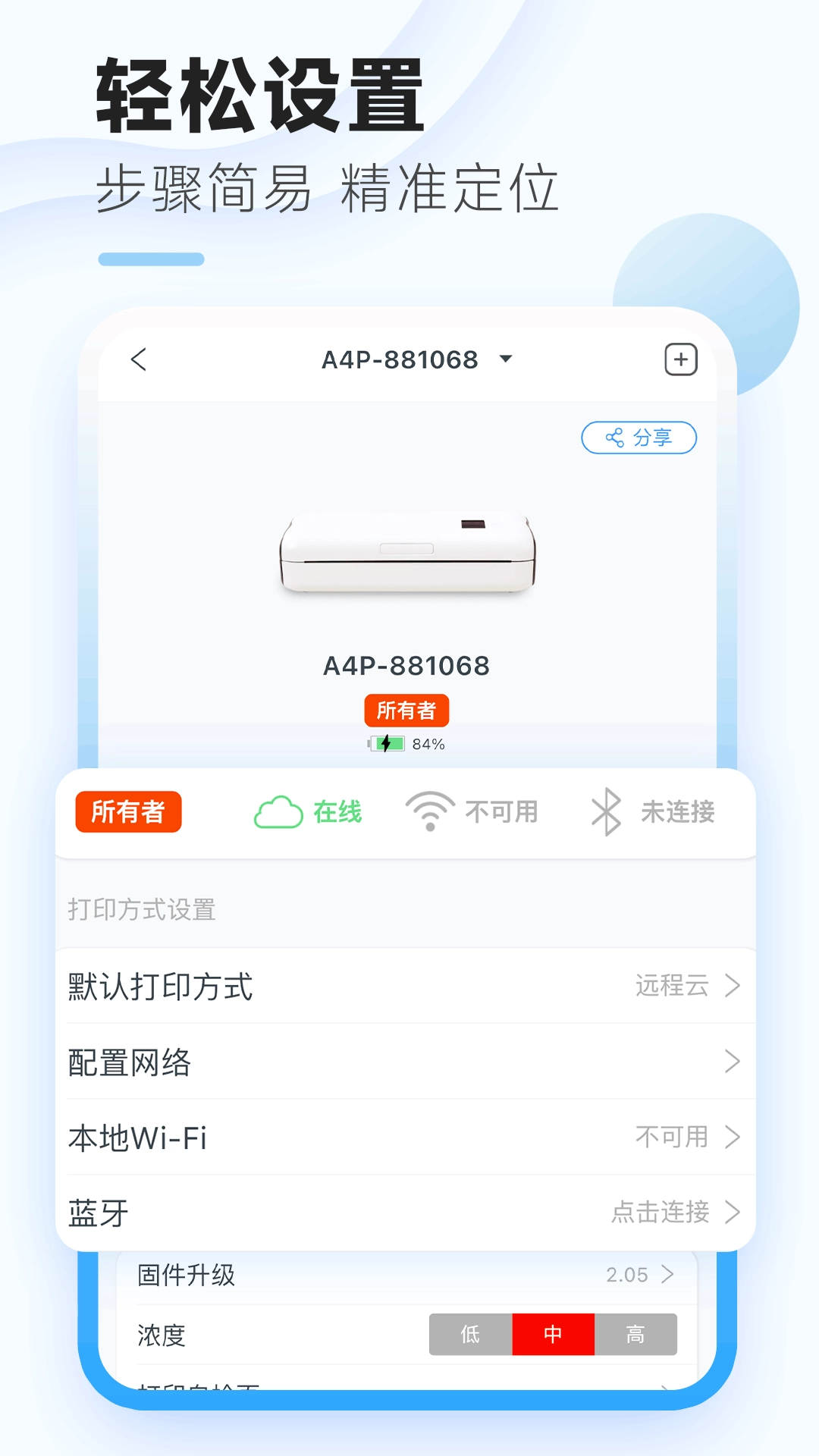Screen dimensions: 819x1456
Task: Select 高 for print density
Action: 636,1335
